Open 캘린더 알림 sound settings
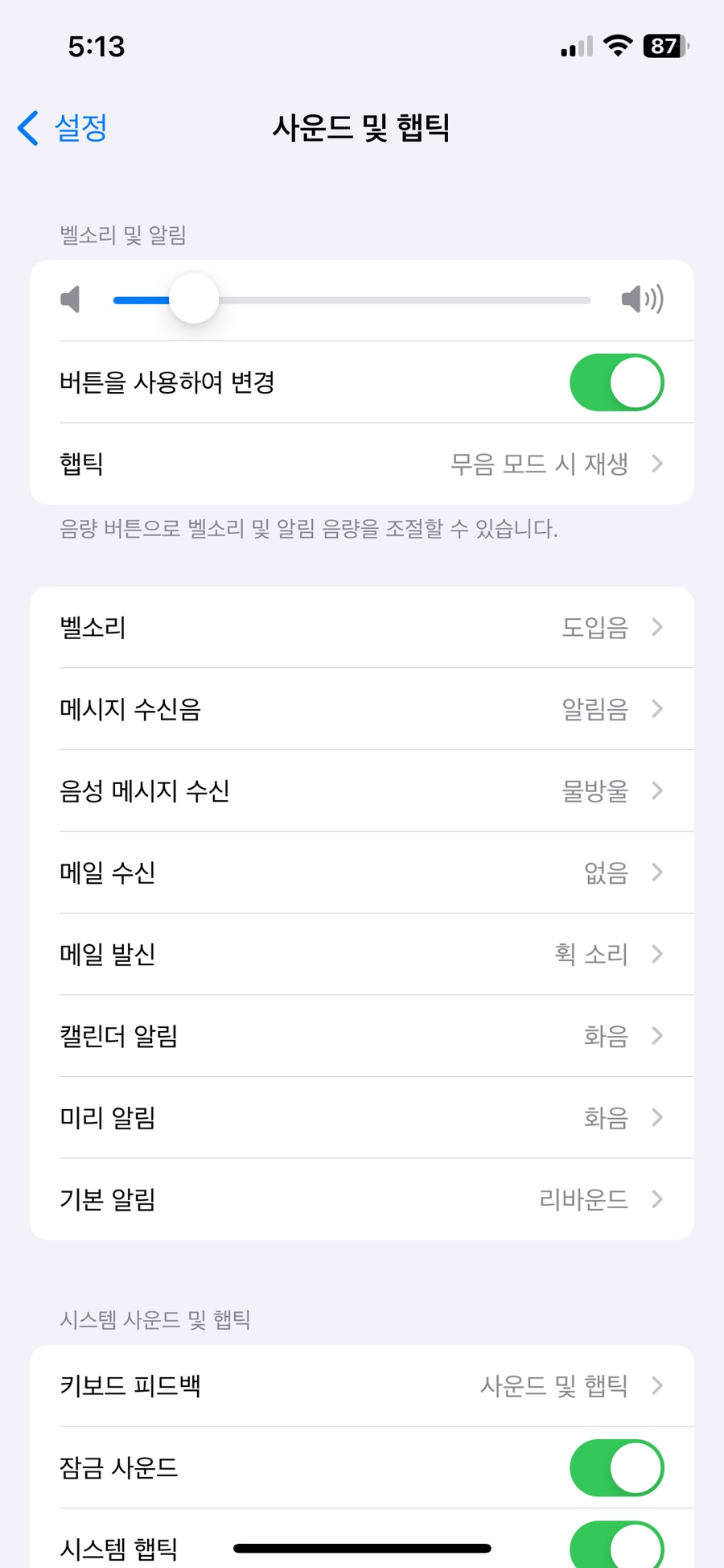Viewport: 724px width, 1568px height. tap(362, 1036)
